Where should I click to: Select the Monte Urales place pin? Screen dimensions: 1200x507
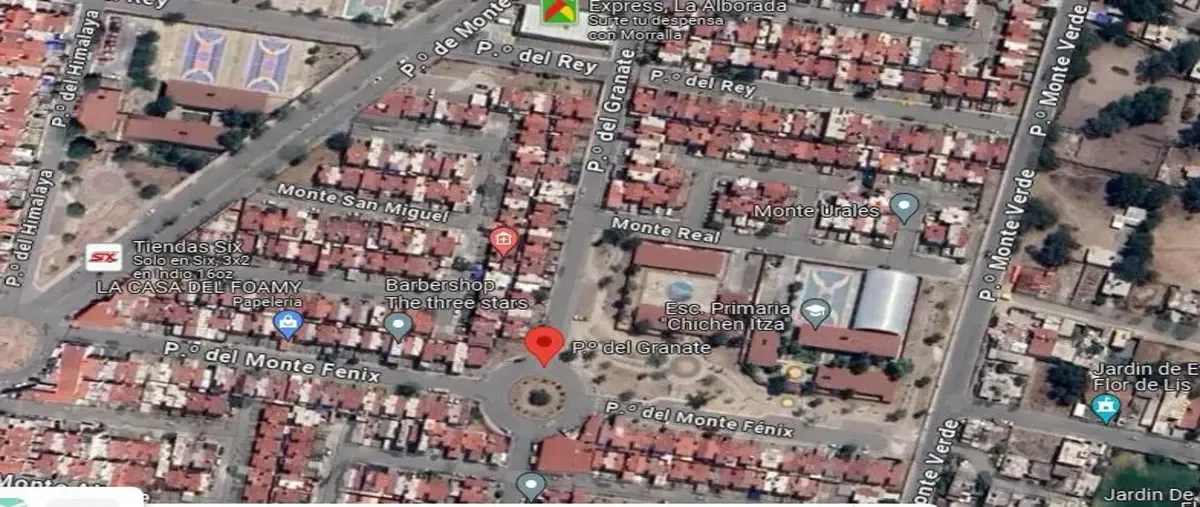904,207
